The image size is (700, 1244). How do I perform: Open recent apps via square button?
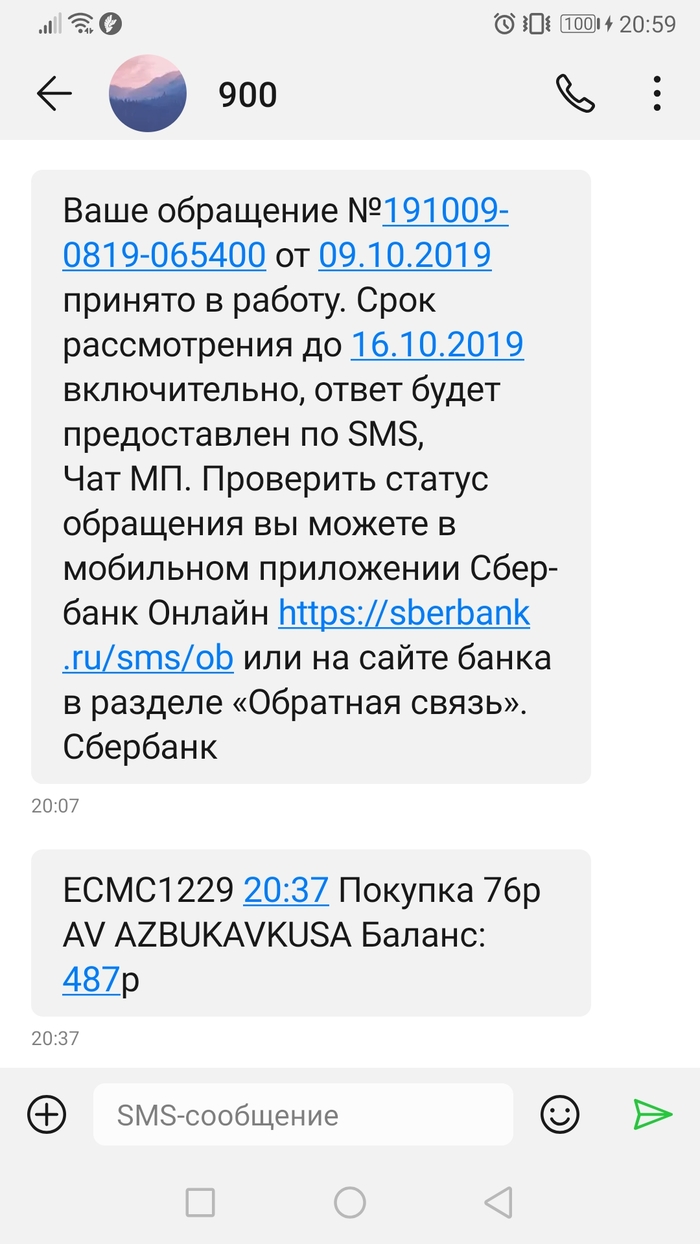pos(200,1201)
